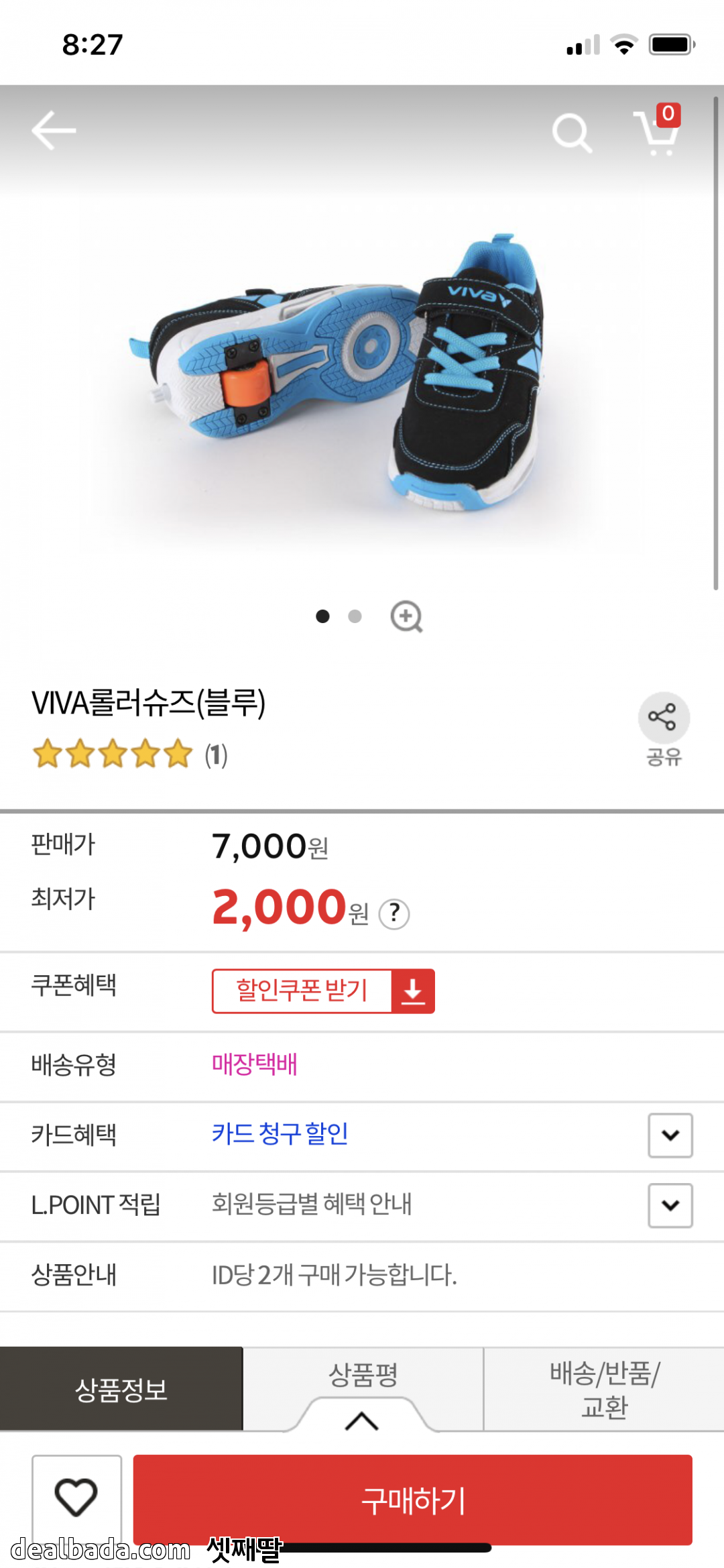
Task: Show the 최저가 help tooltip
Action: (394, 913)
